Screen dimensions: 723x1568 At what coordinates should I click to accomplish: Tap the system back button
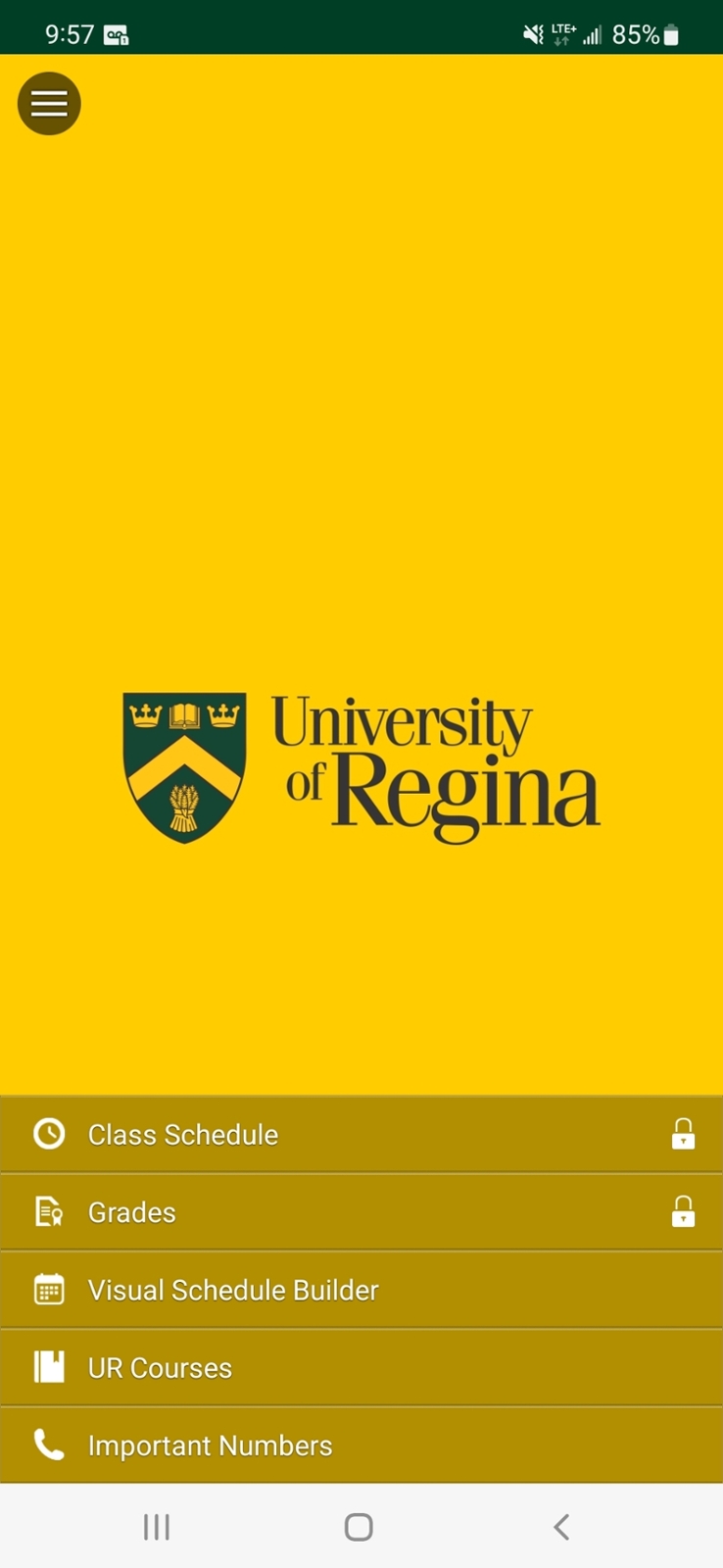point(561,1527)
